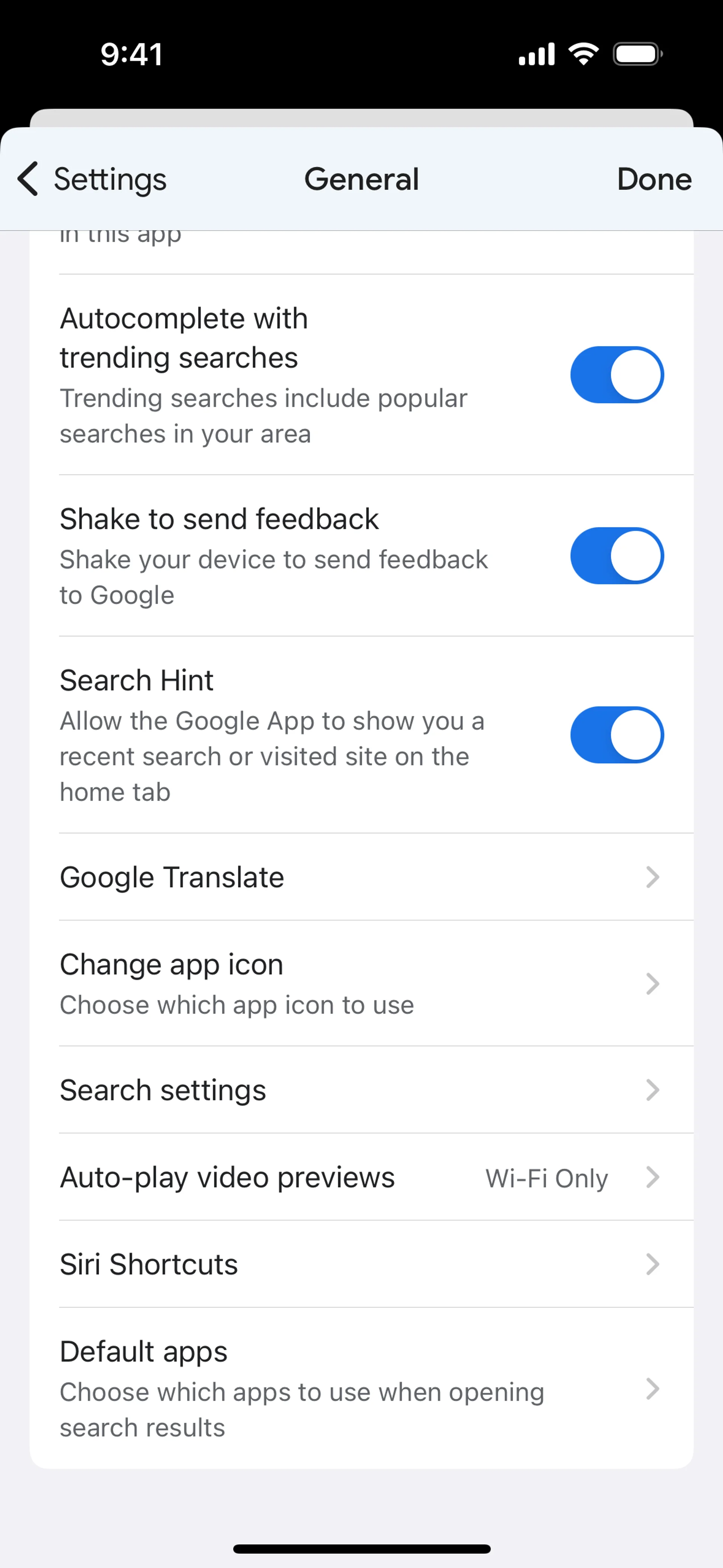
Task: Disable Autocomplete with trending searches
Action: 616,375
